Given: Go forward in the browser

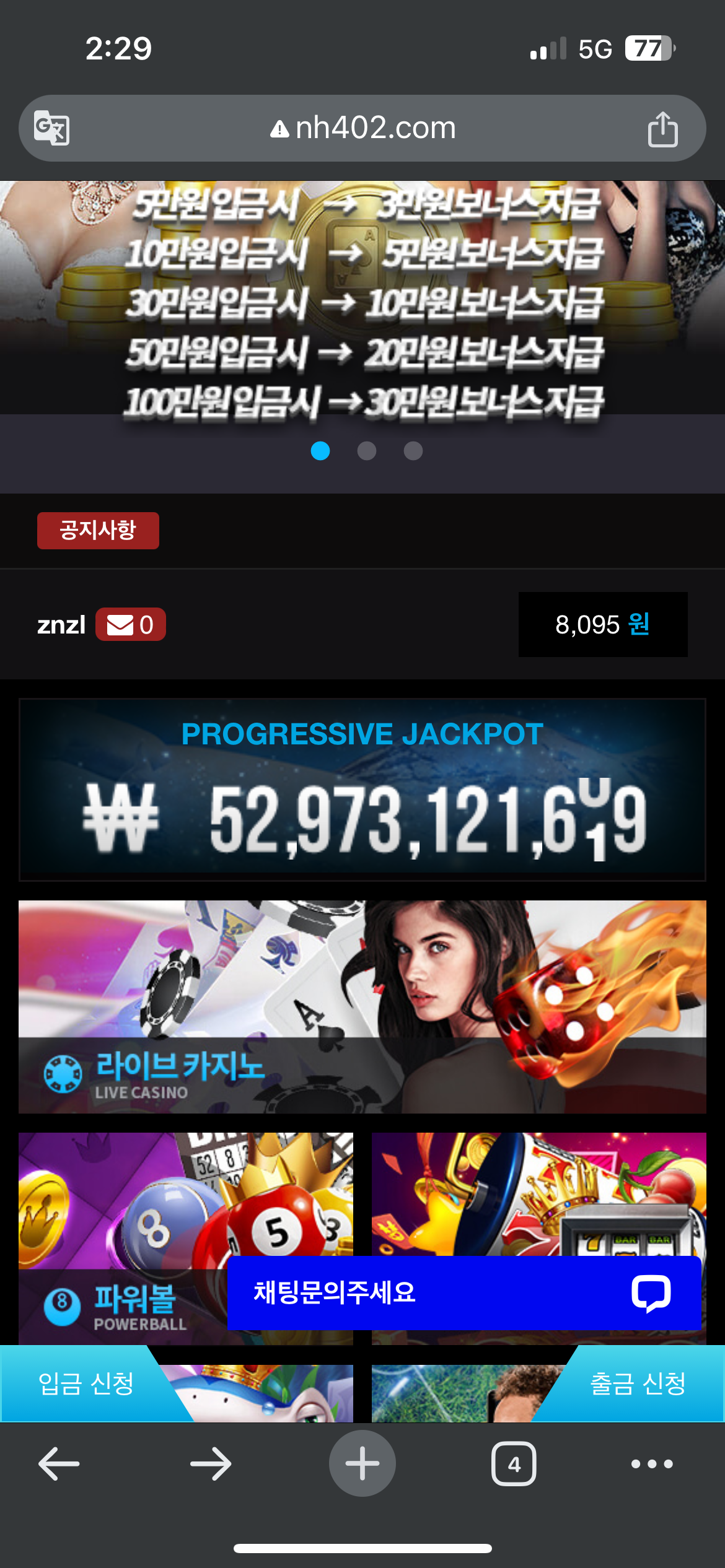Looking at the screenshot, I should click(211, 1464).
